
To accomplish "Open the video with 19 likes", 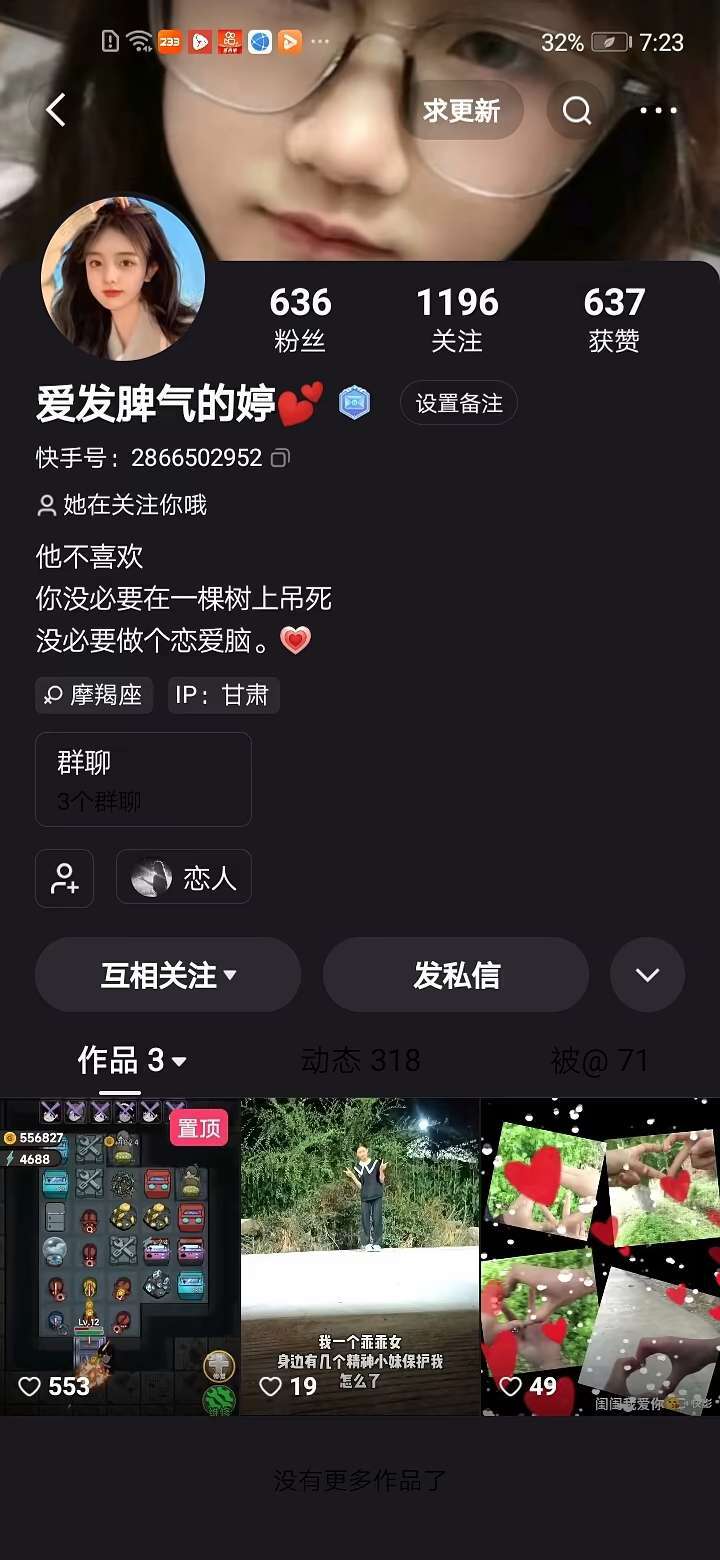I will (x=360, y=1256).
